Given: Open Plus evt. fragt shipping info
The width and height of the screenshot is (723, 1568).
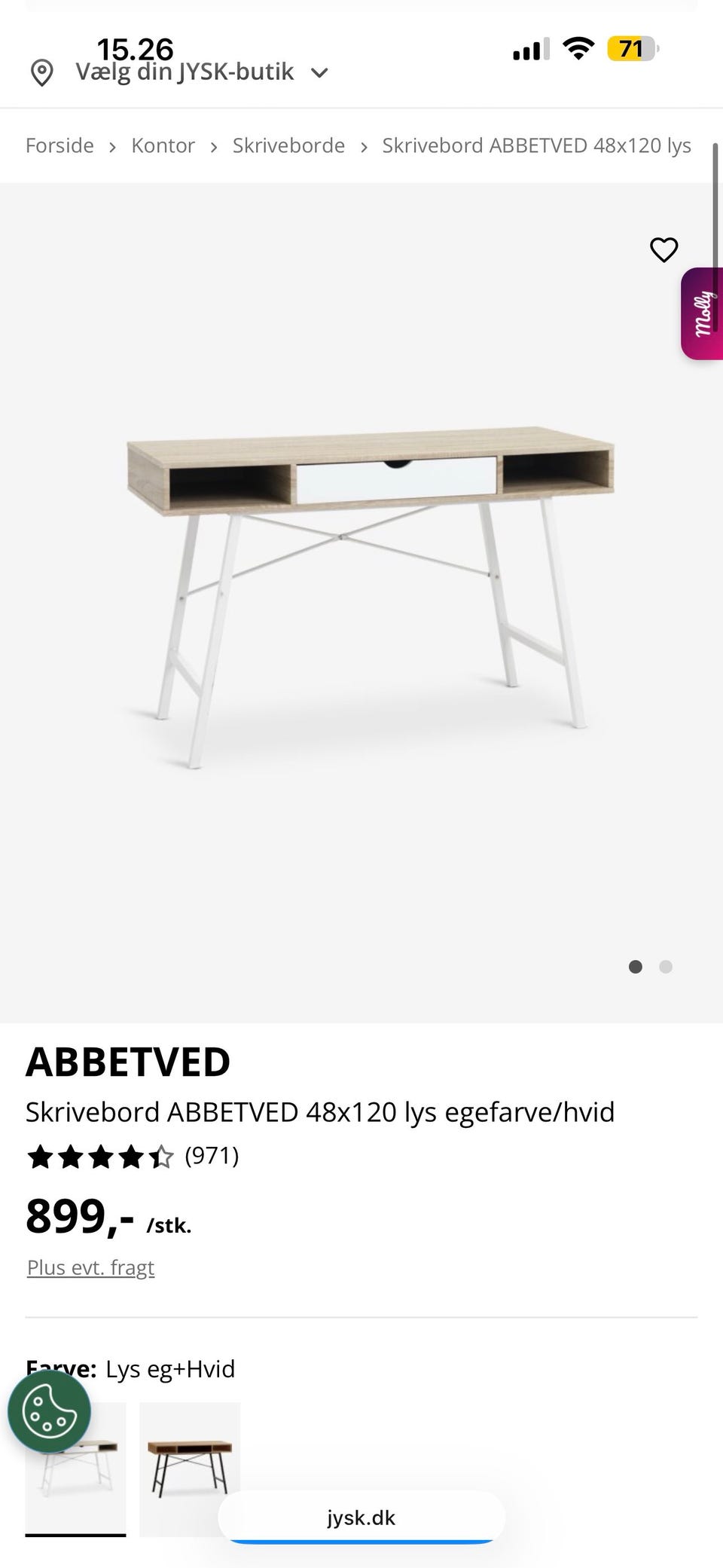Looking at the screenshot, I should tap(90, 1267).
